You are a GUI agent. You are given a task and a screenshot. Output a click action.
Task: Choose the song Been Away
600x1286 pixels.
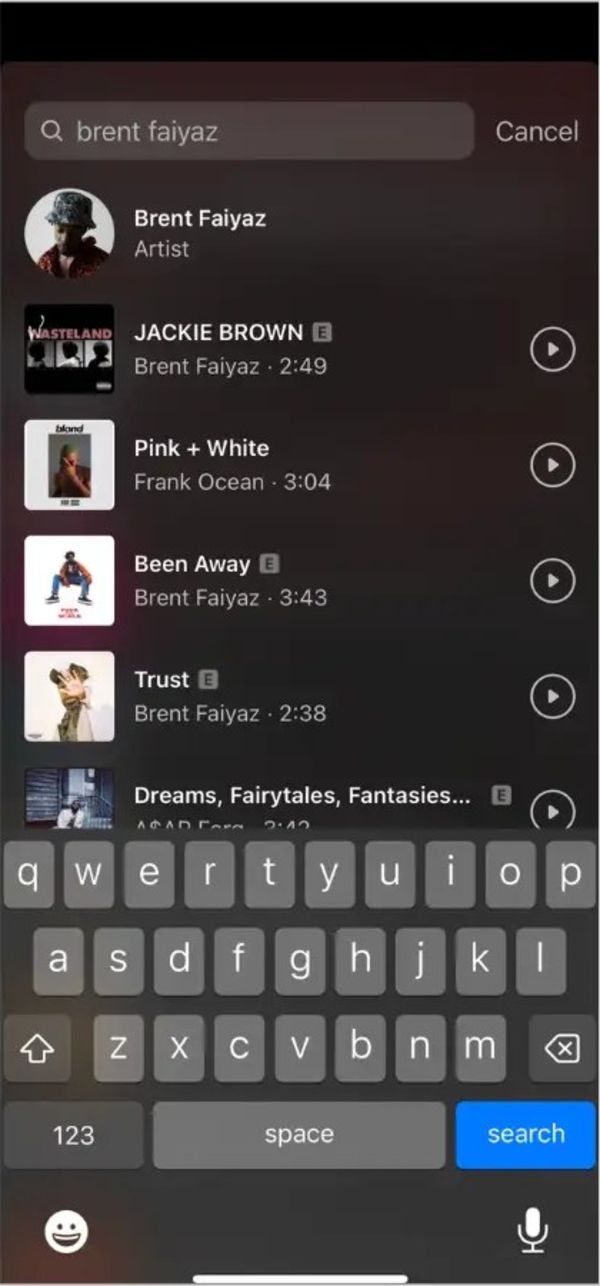pos(230,581)
